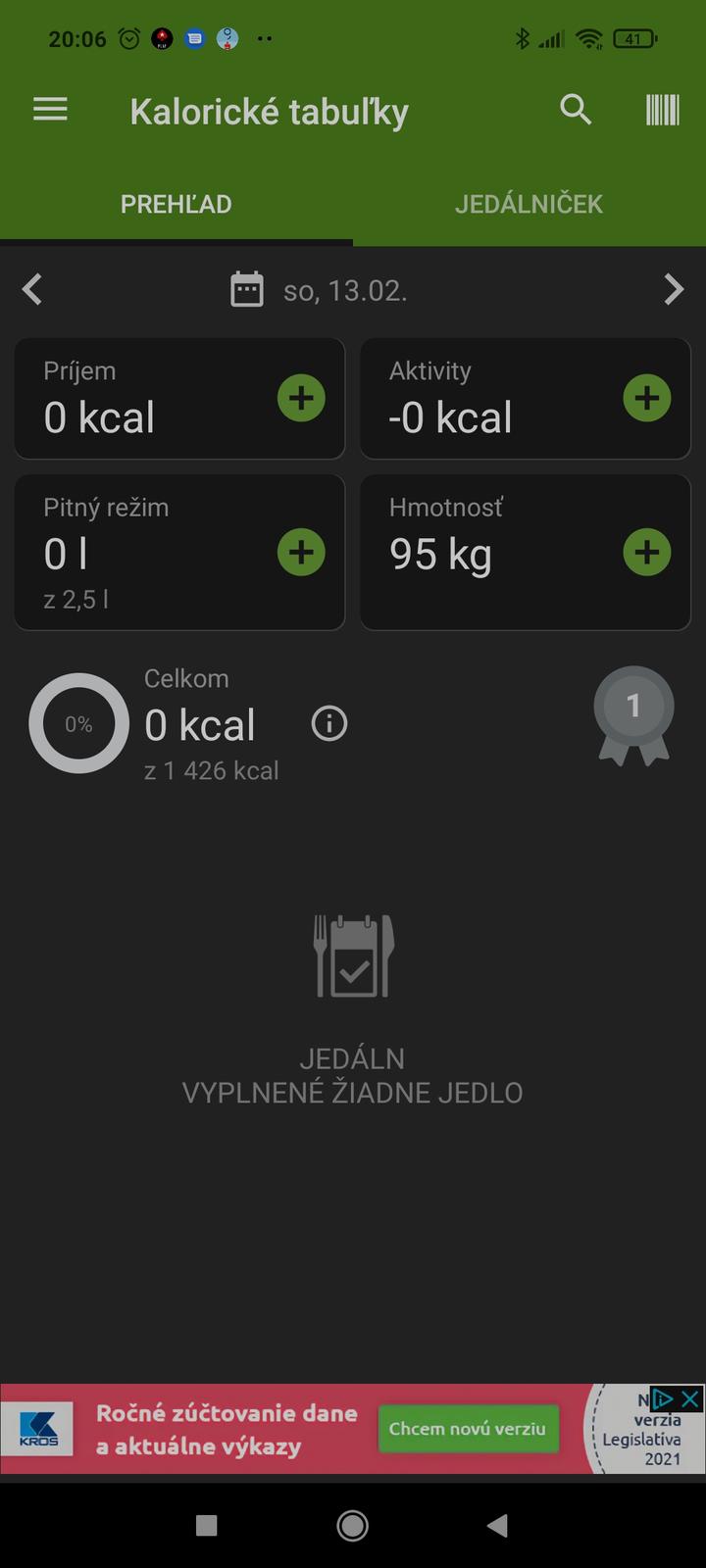This screenshot has width=706, height=1568.
Task: Launch the barcode scanner
Action: (662, 110)
